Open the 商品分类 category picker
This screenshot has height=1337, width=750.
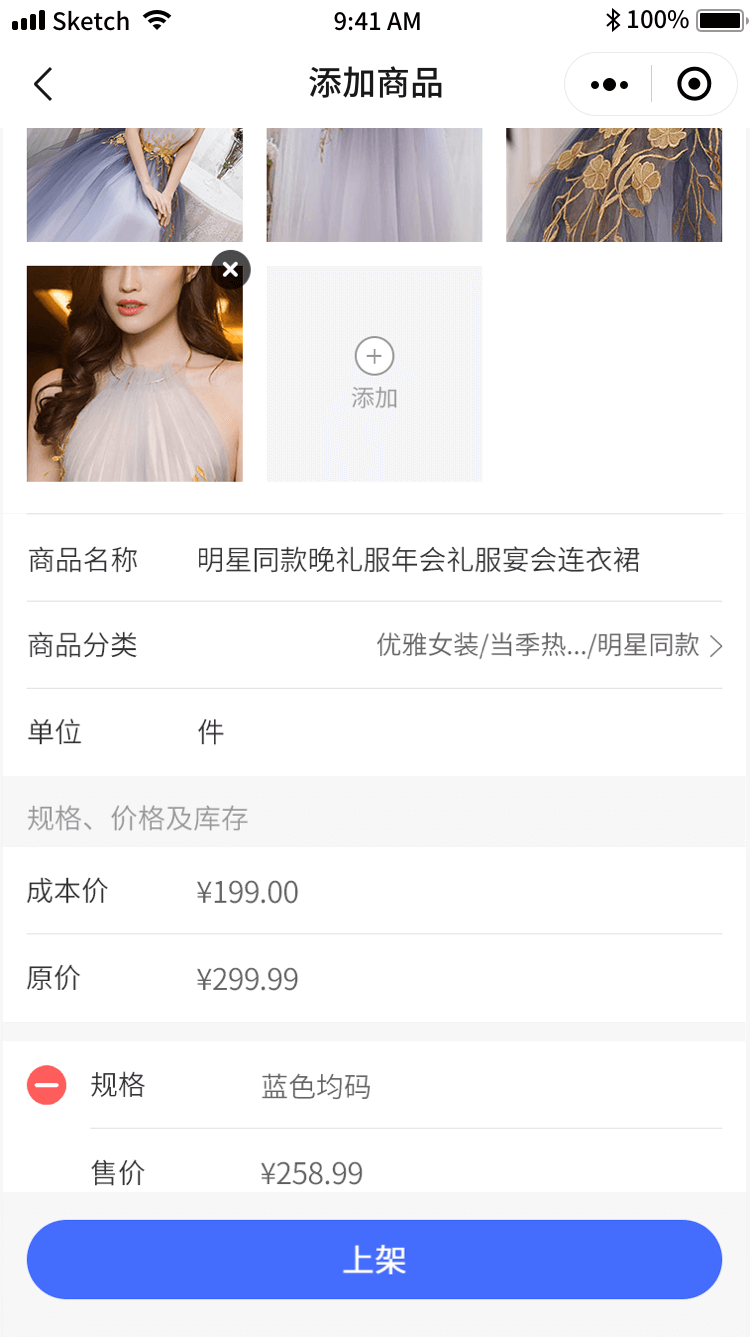548,646
